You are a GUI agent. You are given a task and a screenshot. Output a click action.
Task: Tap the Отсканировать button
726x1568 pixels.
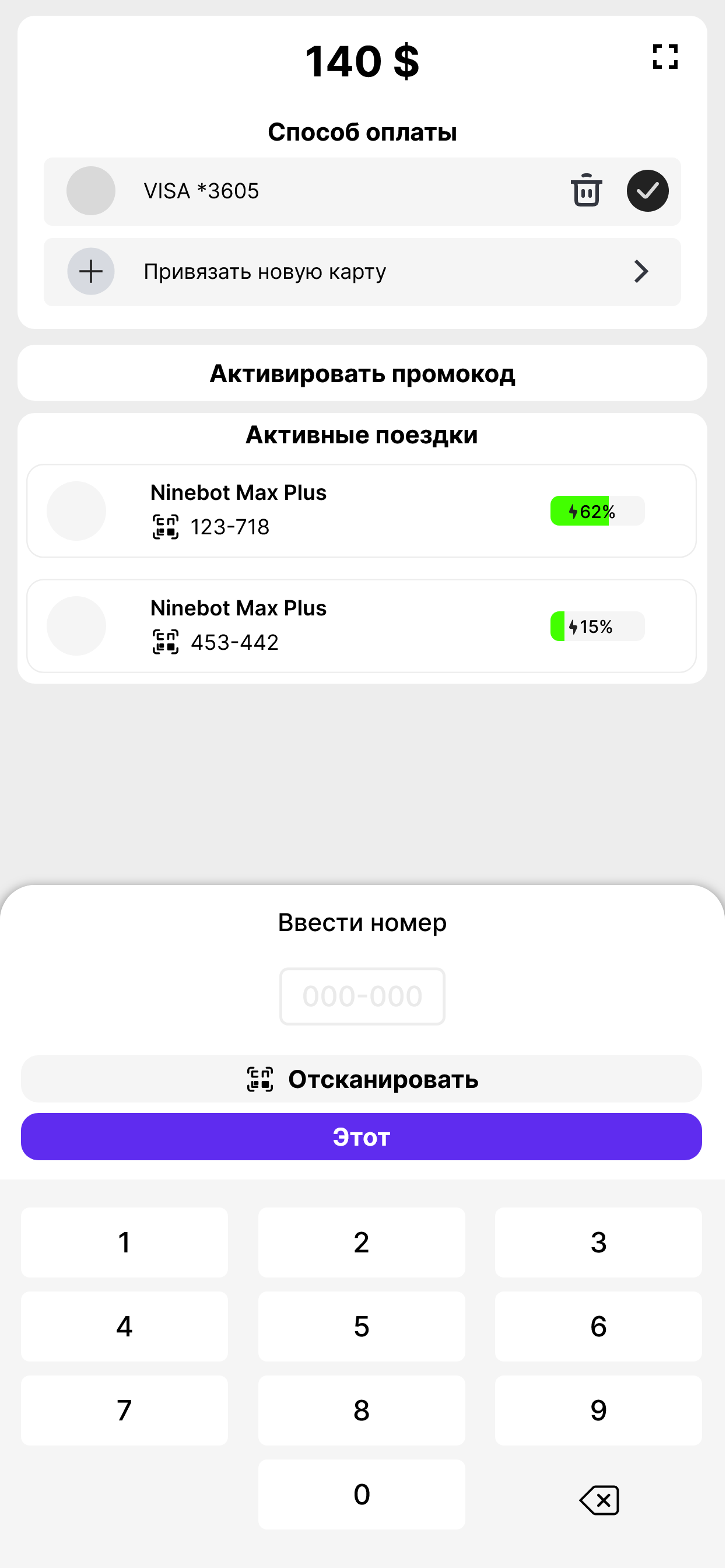362,1079
